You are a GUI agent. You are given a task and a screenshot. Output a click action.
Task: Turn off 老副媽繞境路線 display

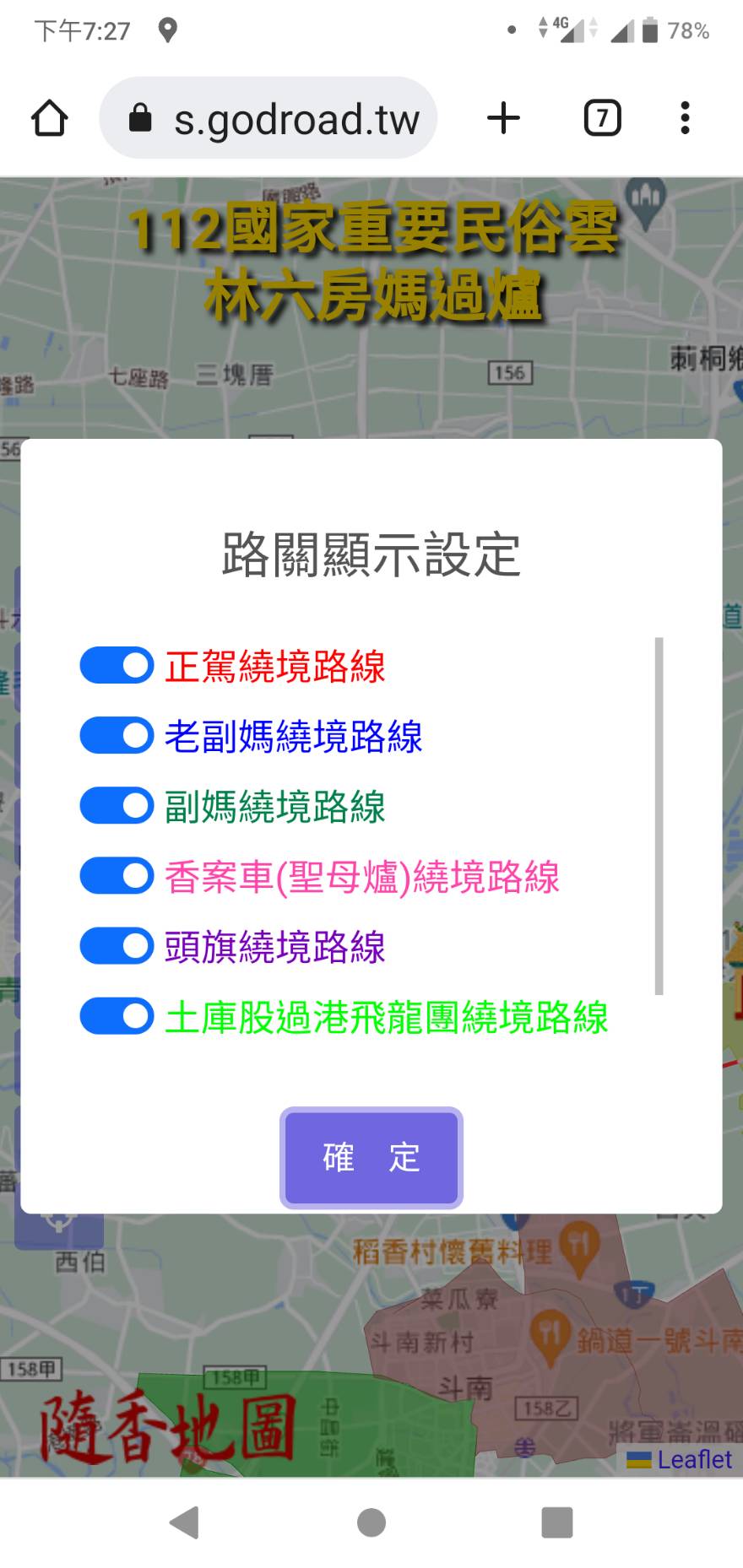117,735
